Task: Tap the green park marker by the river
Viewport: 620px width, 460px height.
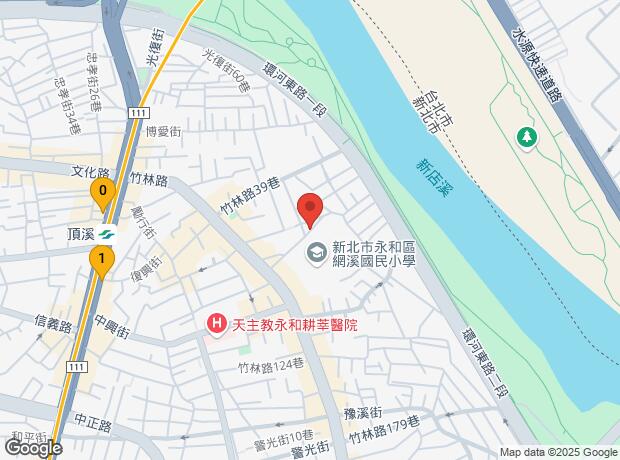Action: coord(526,135)
